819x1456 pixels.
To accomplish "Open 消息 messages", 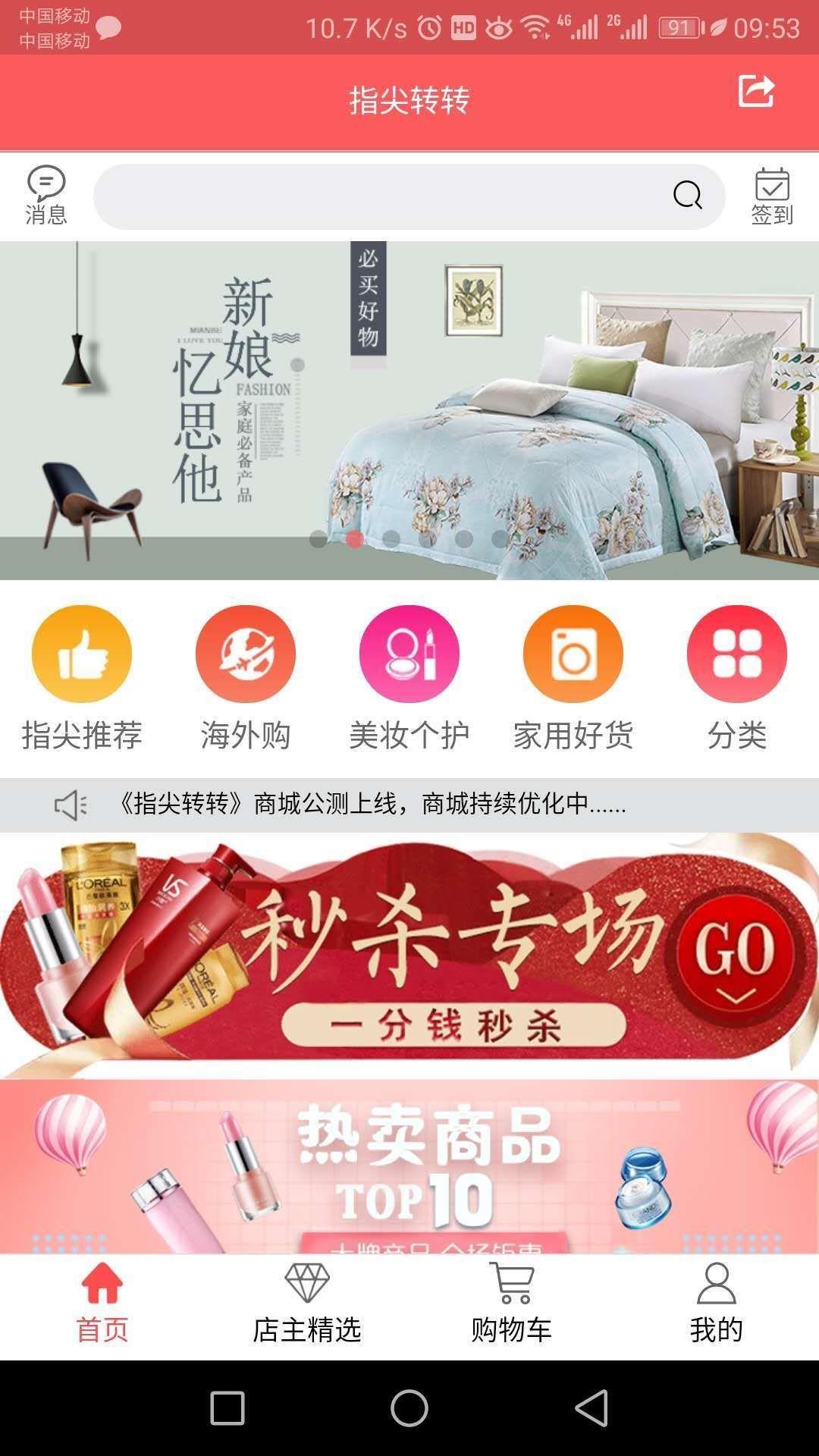I will [46, 195].
